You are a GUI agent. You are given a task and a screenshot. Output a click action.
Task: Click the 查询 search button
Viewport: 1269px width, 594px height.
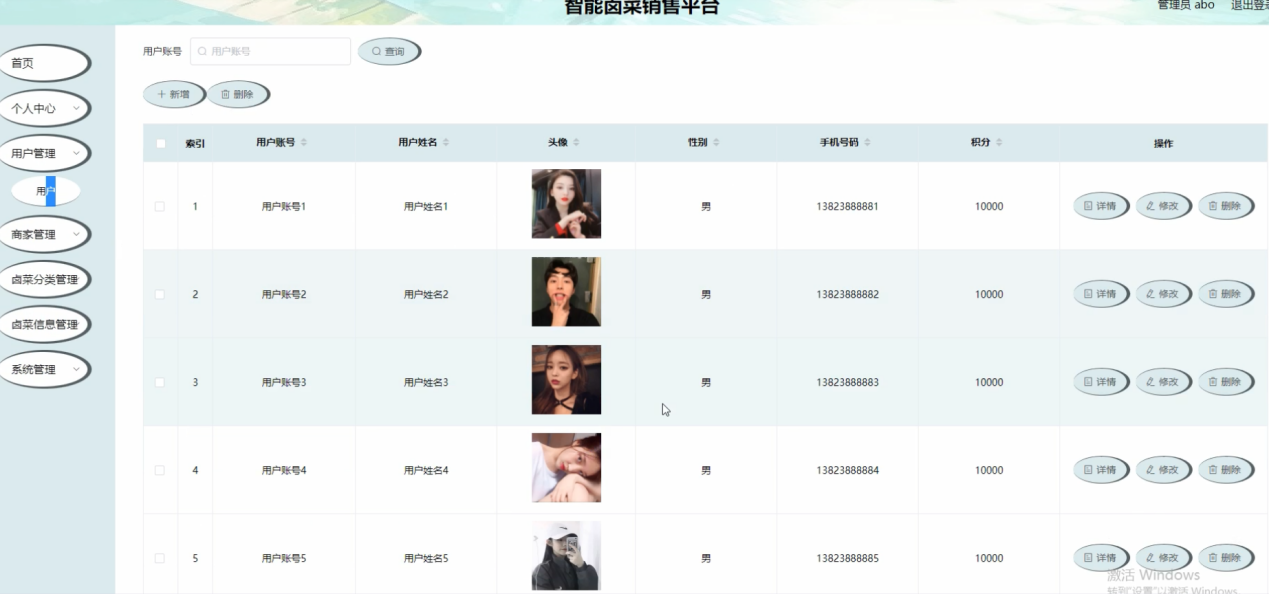click(388, 51)
